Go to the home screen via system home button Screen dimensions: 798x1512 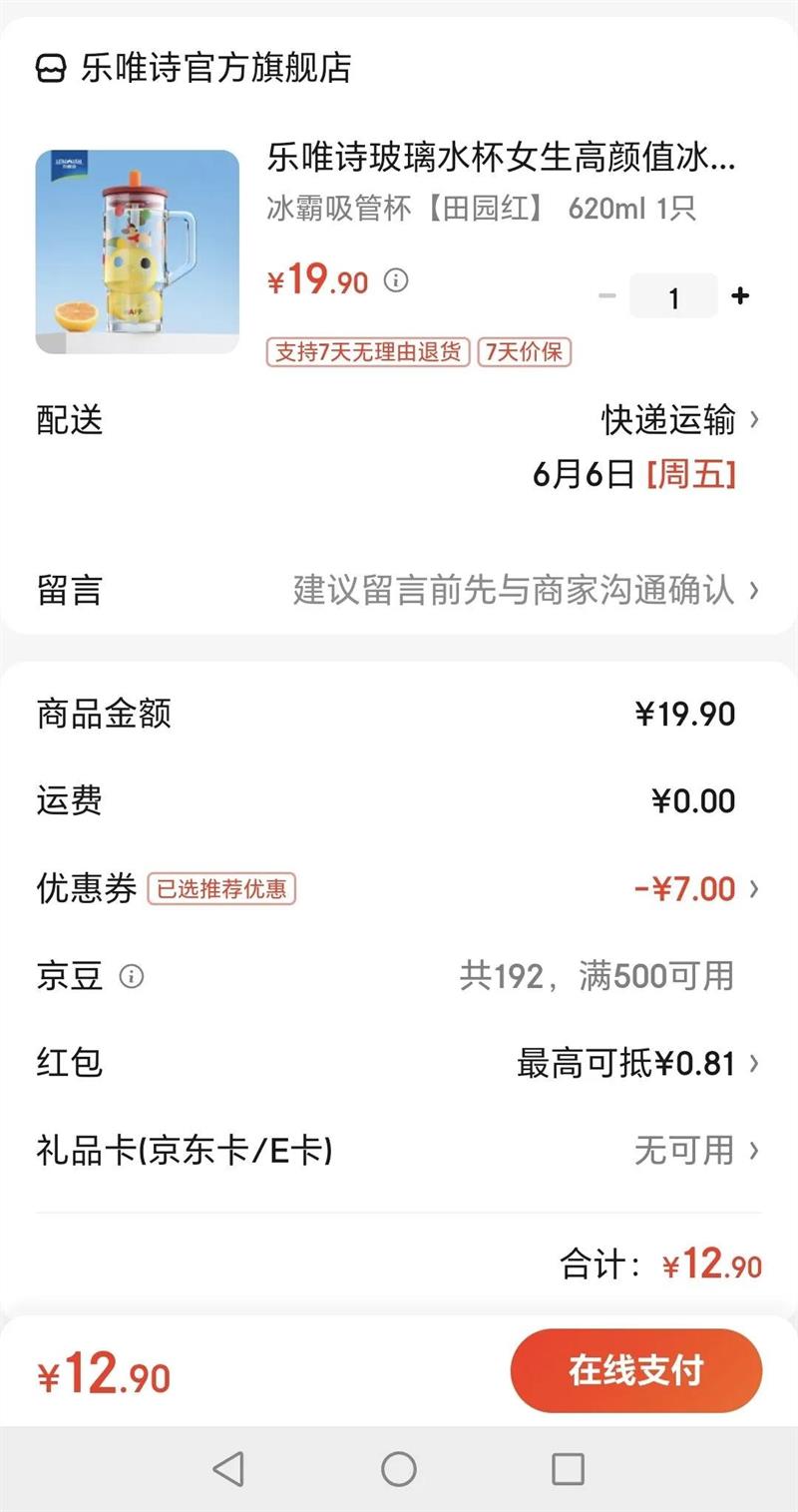tap(399, 1468)
